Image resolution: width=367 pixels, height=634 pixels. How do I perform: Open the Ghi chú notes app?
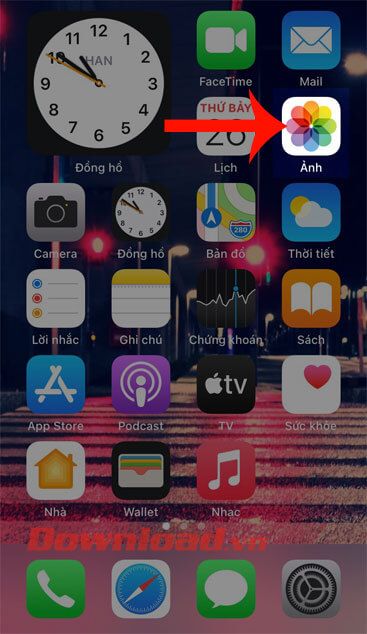[141, 298]
